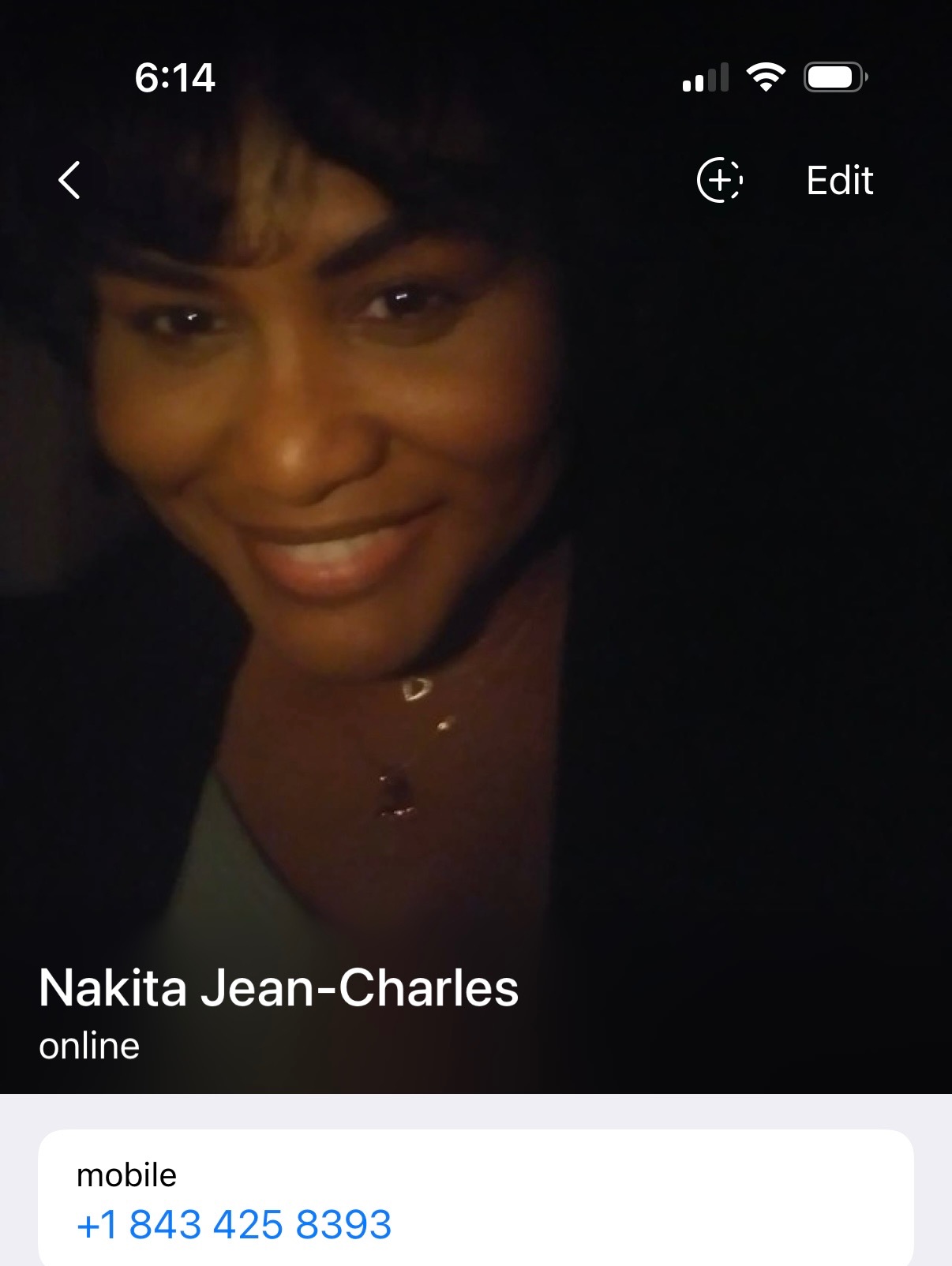Go back using the top-left arrow
Screen dimensions: 952x1266
(69, 180)
